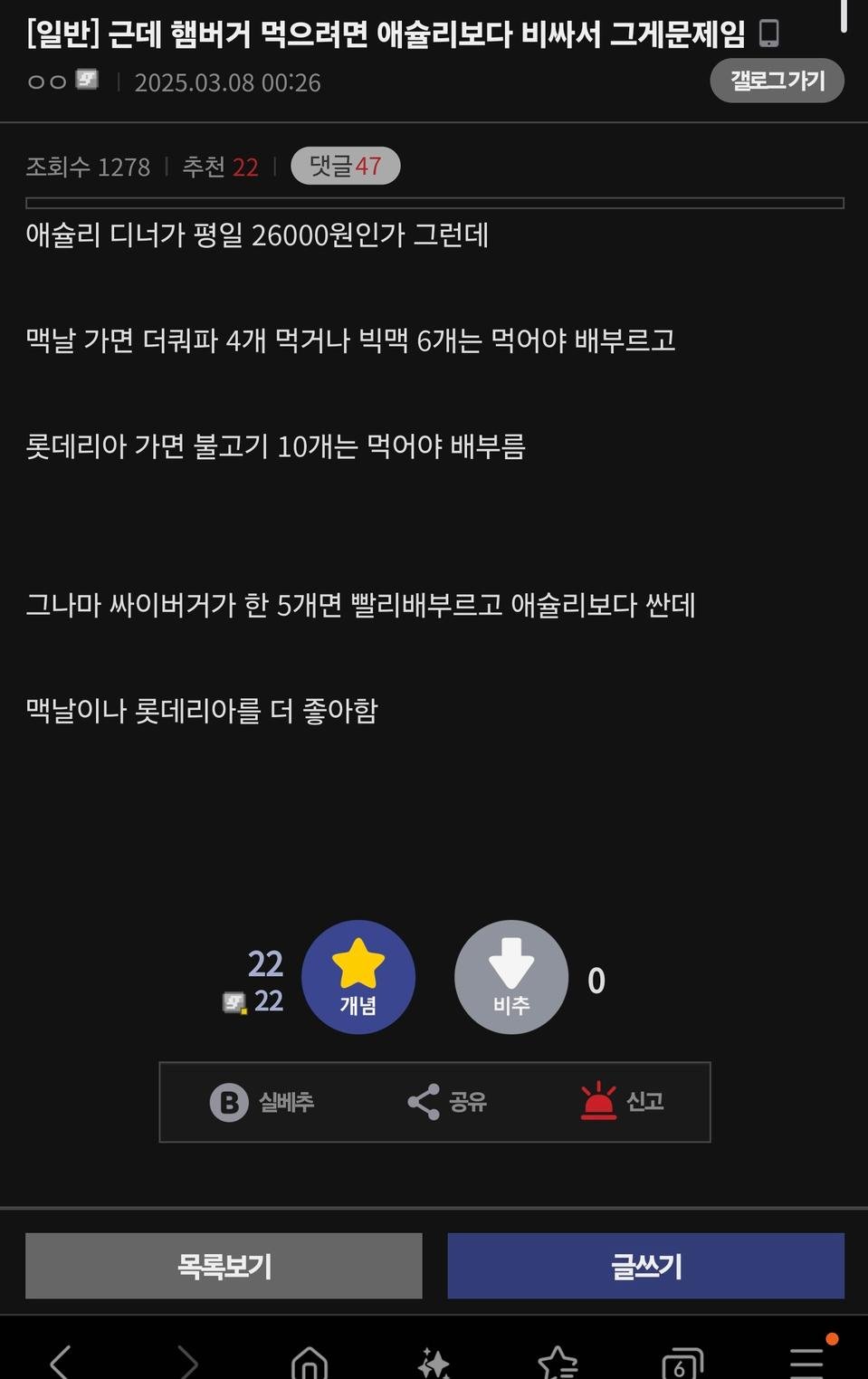Downvote the post with 비추

coord(511,977)
